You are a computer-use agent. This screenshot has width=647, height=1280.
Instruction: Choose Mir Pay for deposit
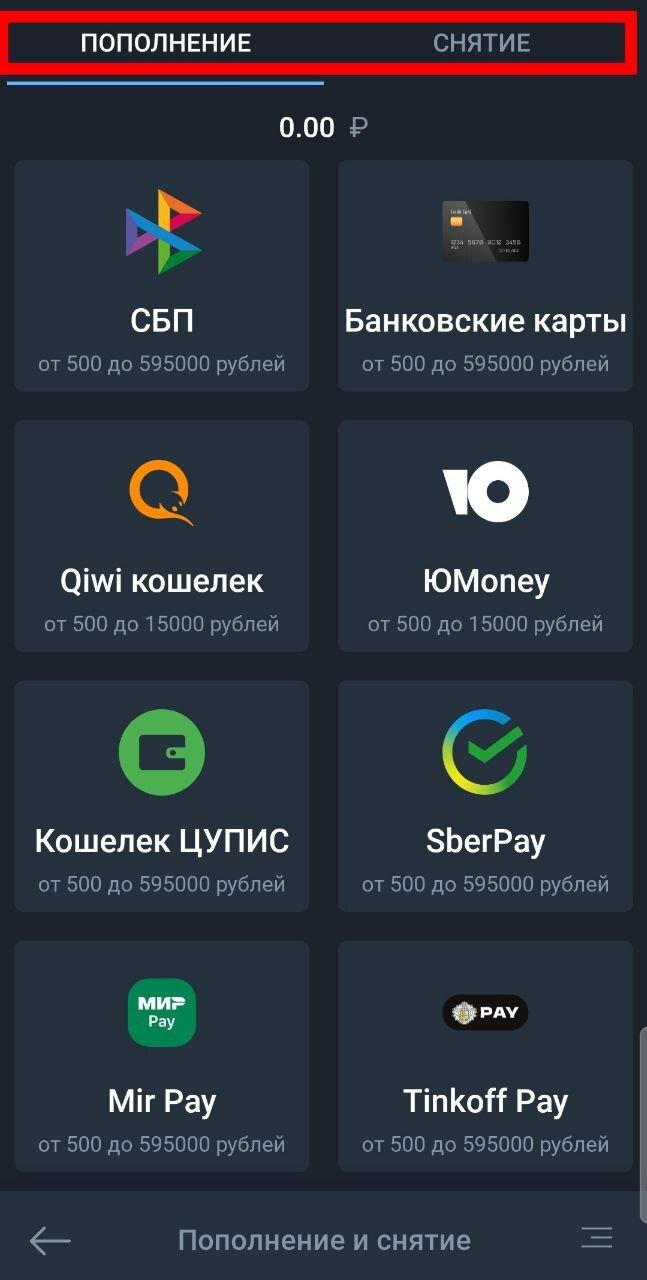[x=162, y=1055]
